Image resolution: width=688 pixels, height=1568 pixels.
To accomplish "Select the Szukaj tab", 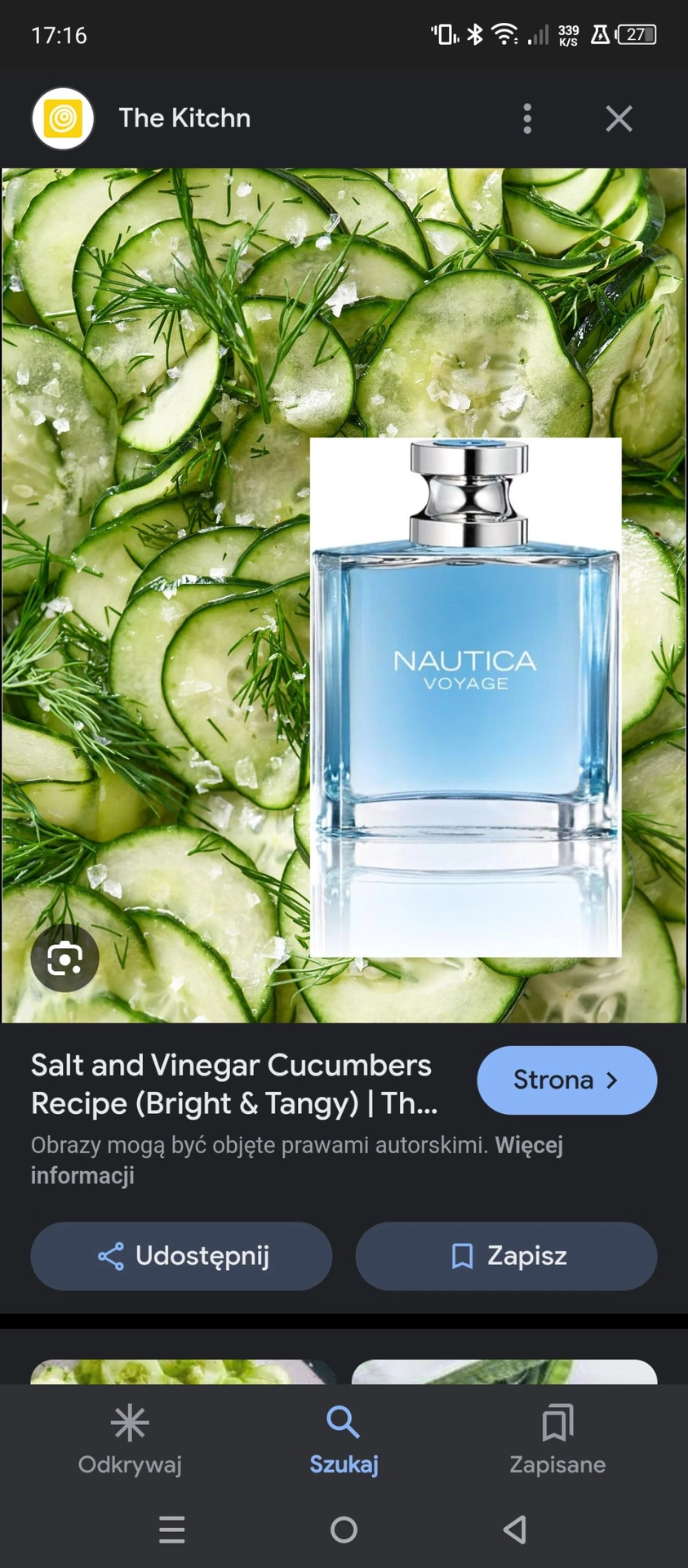I will (344, 1441).
